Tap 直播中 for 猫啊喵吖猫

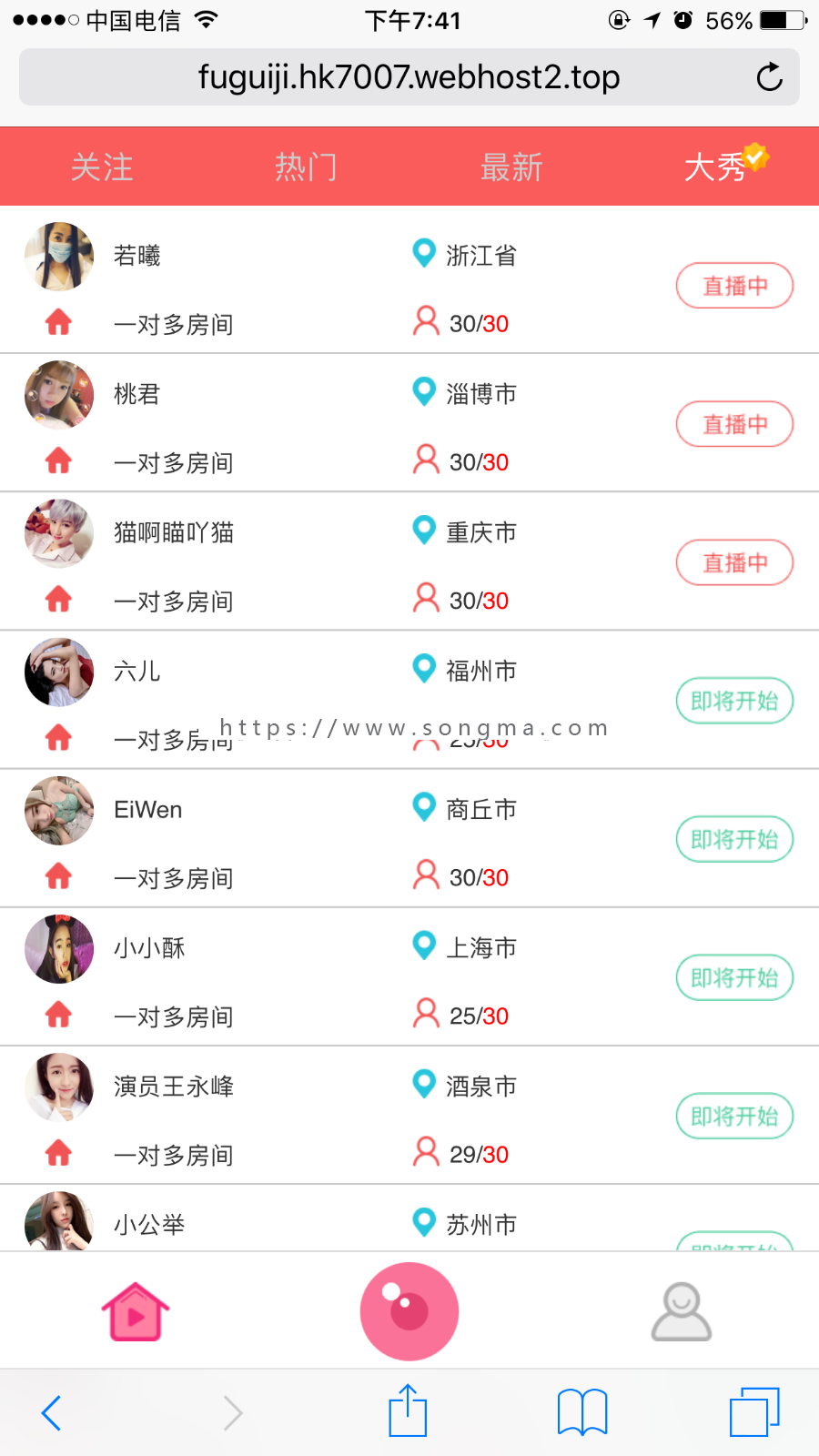tap(734, 562)
